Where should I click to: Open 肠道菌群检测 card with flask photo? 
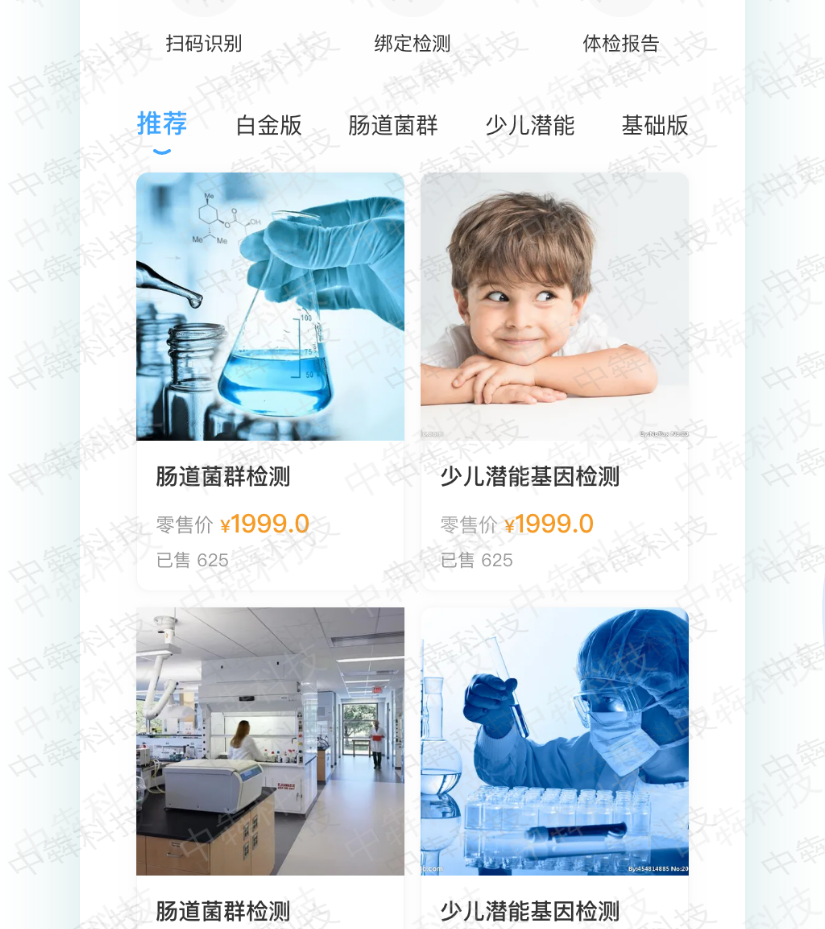pyautogui.click(x=270, y=307)
